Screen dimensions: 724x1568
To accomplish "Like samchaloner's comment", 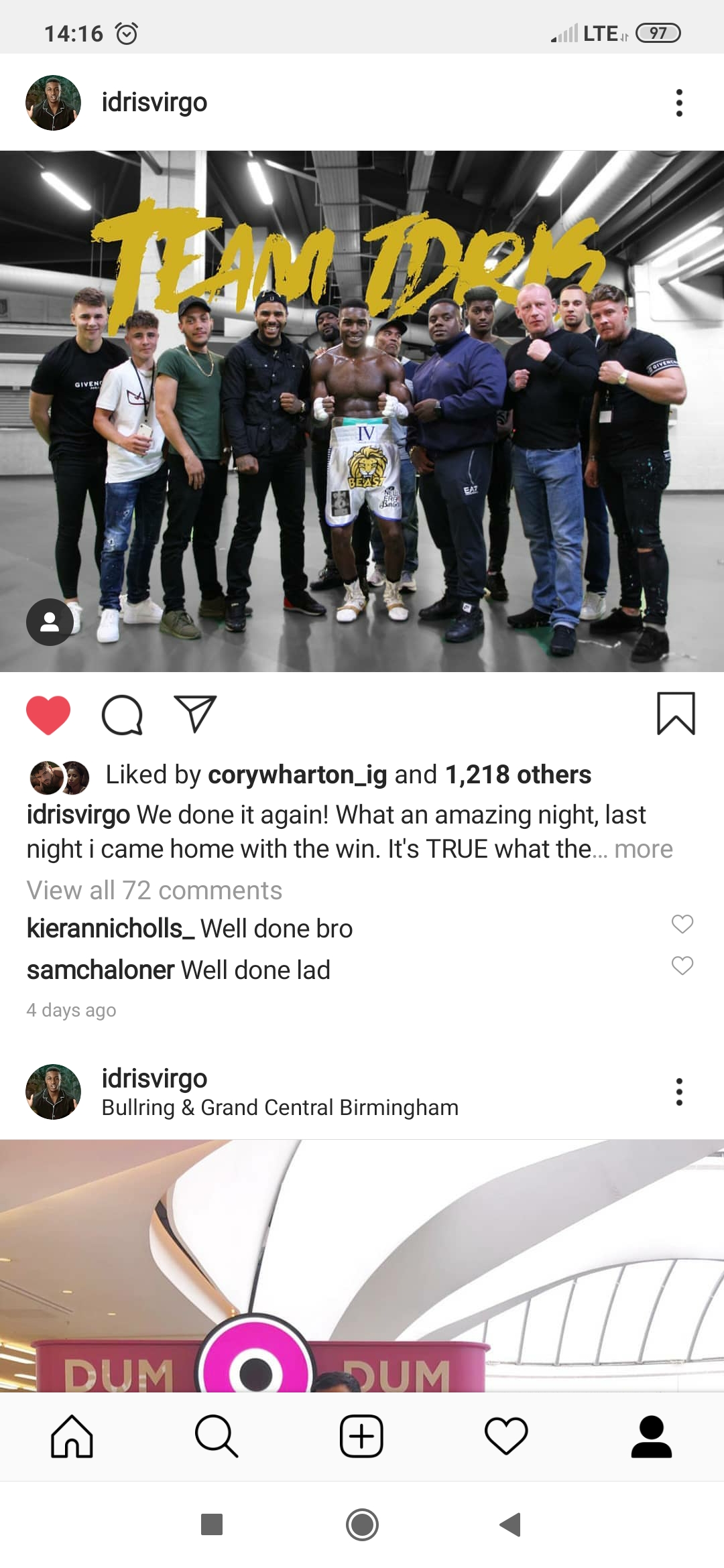I will click(682, 966).
